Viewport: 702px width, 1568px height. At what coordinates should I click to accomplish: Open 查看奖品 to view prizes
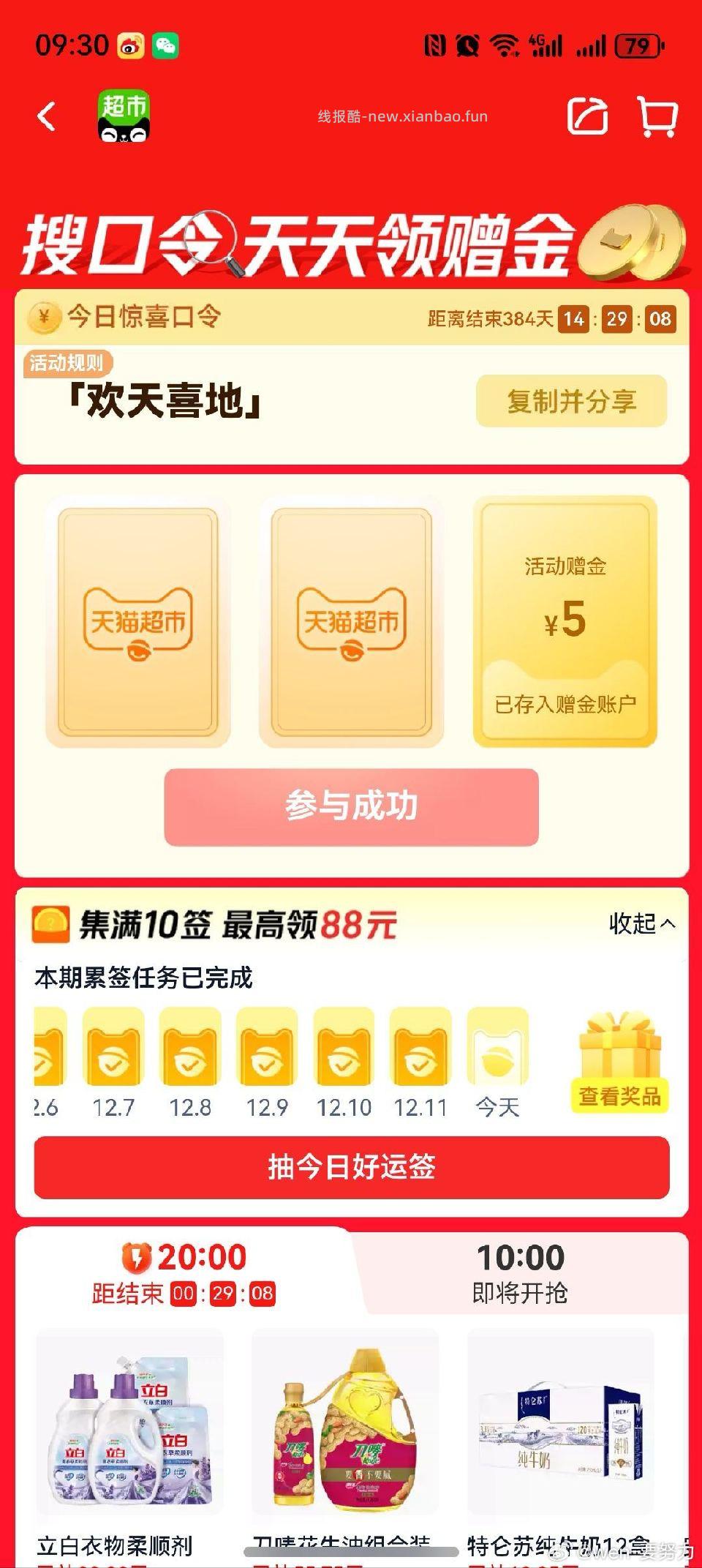[619, 1063]
